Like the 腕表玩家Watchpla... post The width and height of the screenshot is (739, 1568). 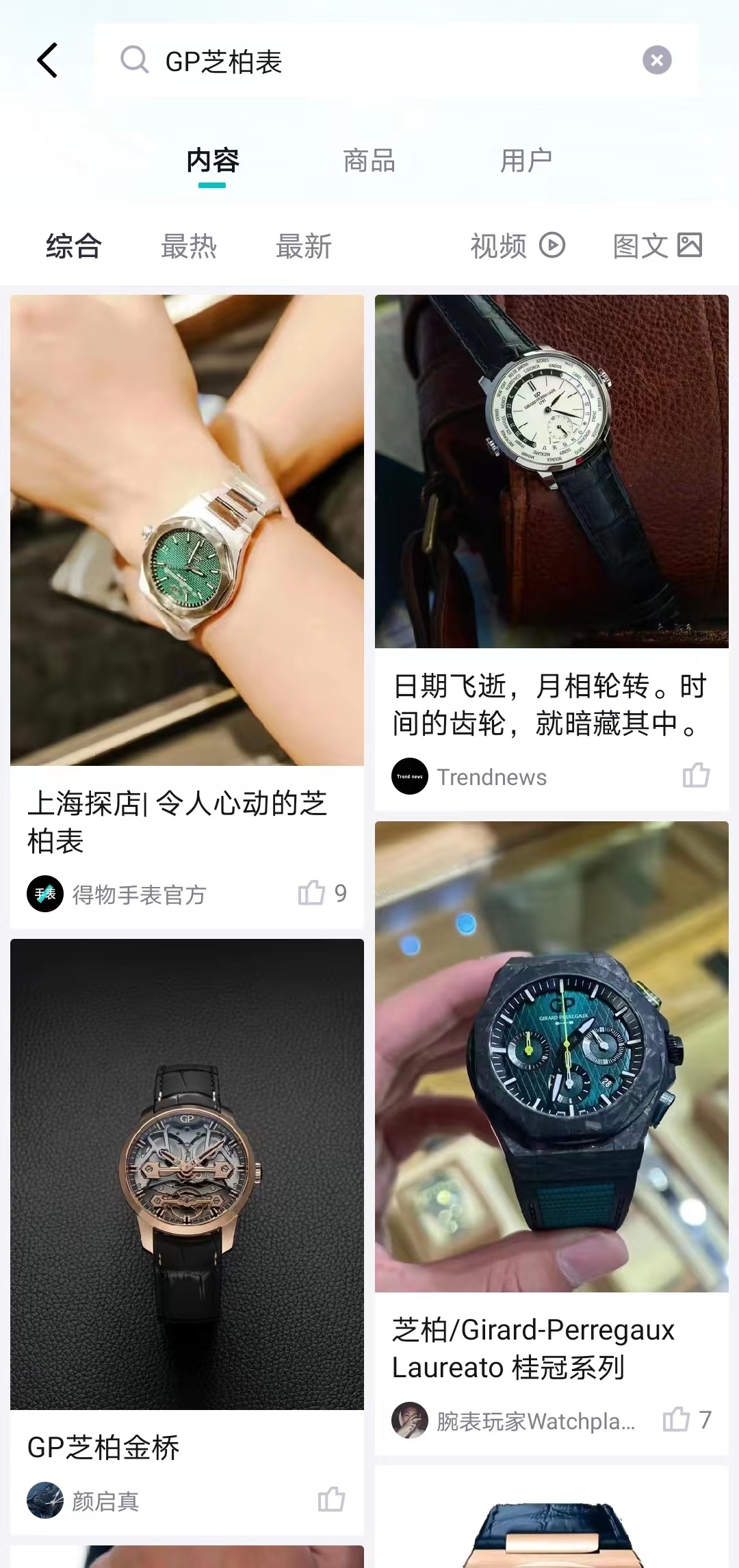coord(676,1420)
